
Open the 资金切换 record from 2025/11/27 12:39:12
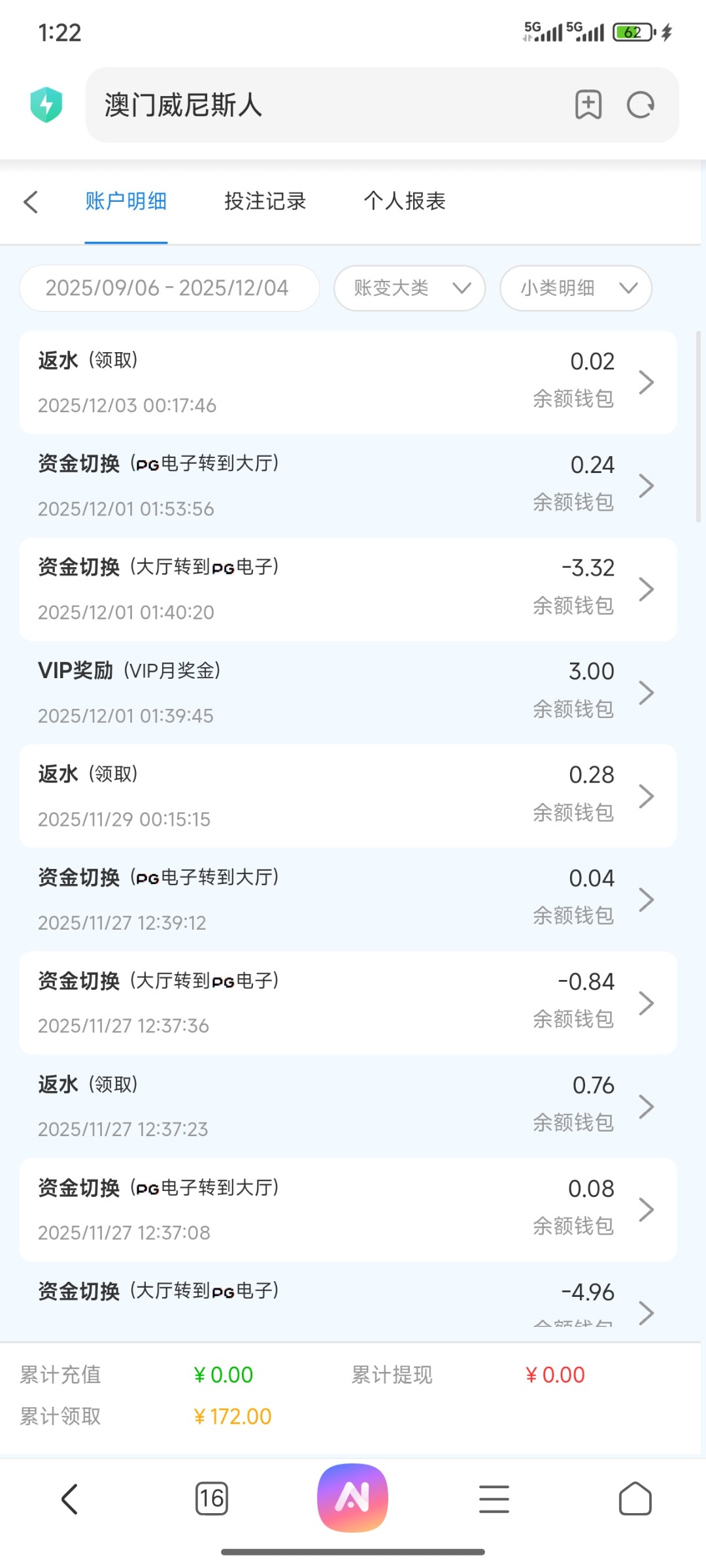click(348, 900)
